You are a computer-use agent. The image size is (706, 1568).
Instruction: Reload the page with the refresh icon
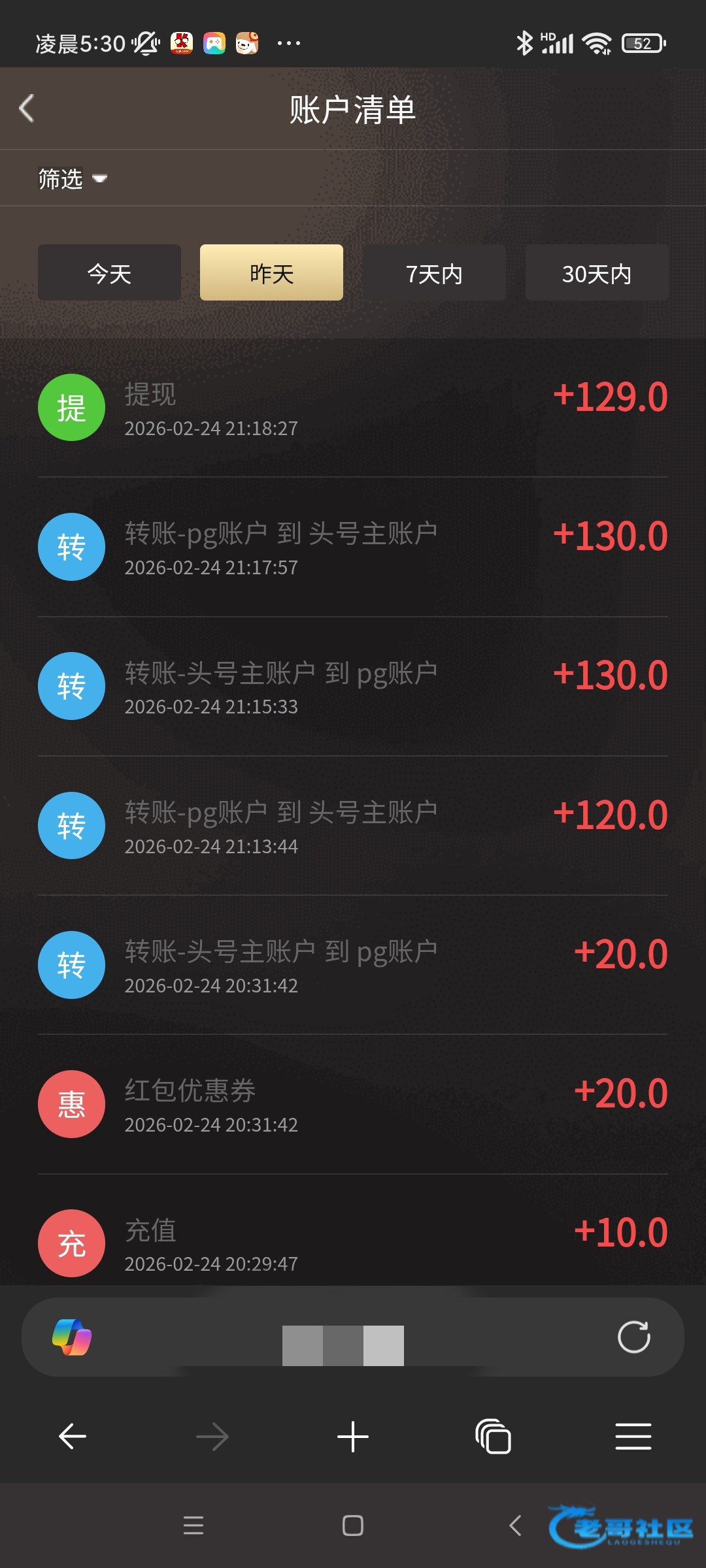coord(633,1337)
